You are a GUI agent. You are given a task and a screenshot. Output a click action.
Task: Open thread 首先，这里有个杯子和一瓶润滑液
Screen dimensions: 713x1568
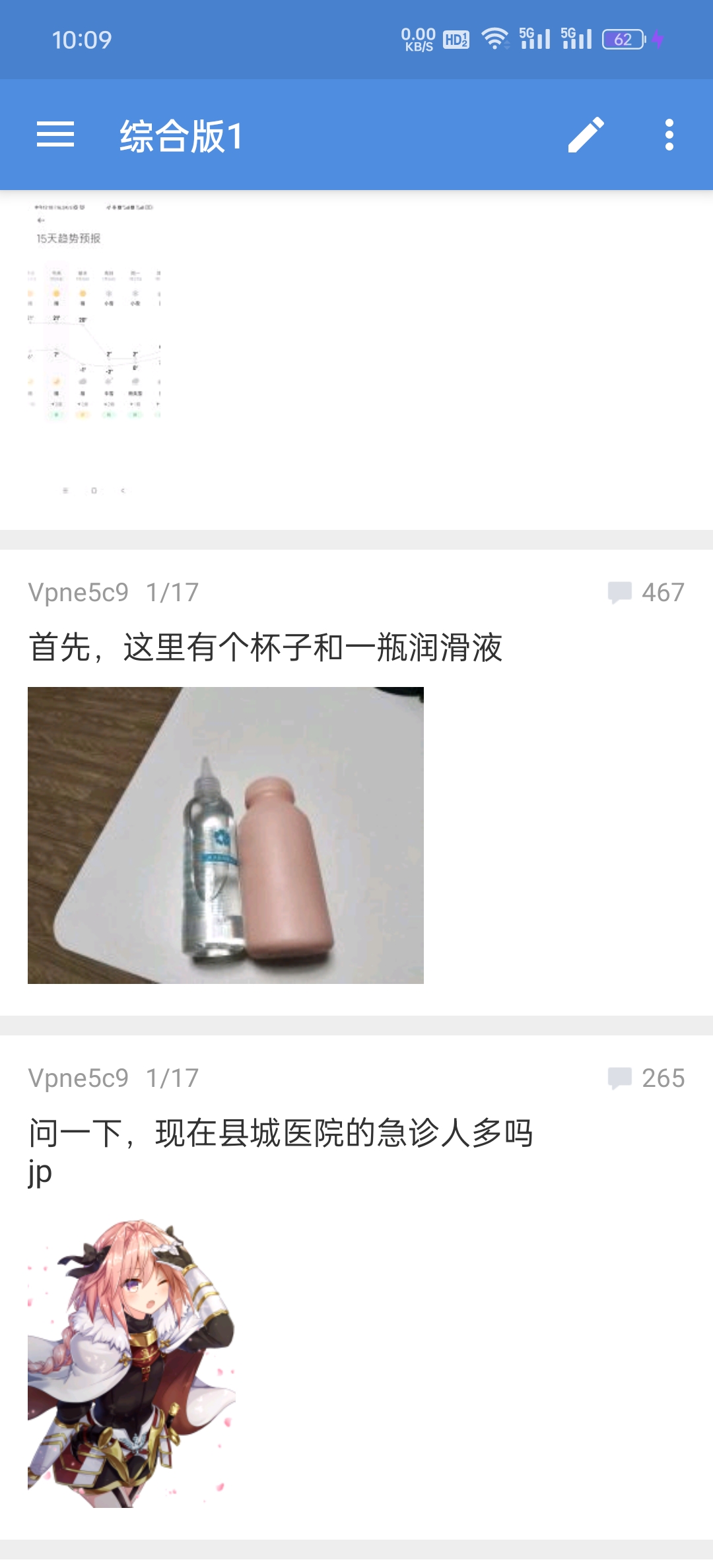[x=265, y=647]
